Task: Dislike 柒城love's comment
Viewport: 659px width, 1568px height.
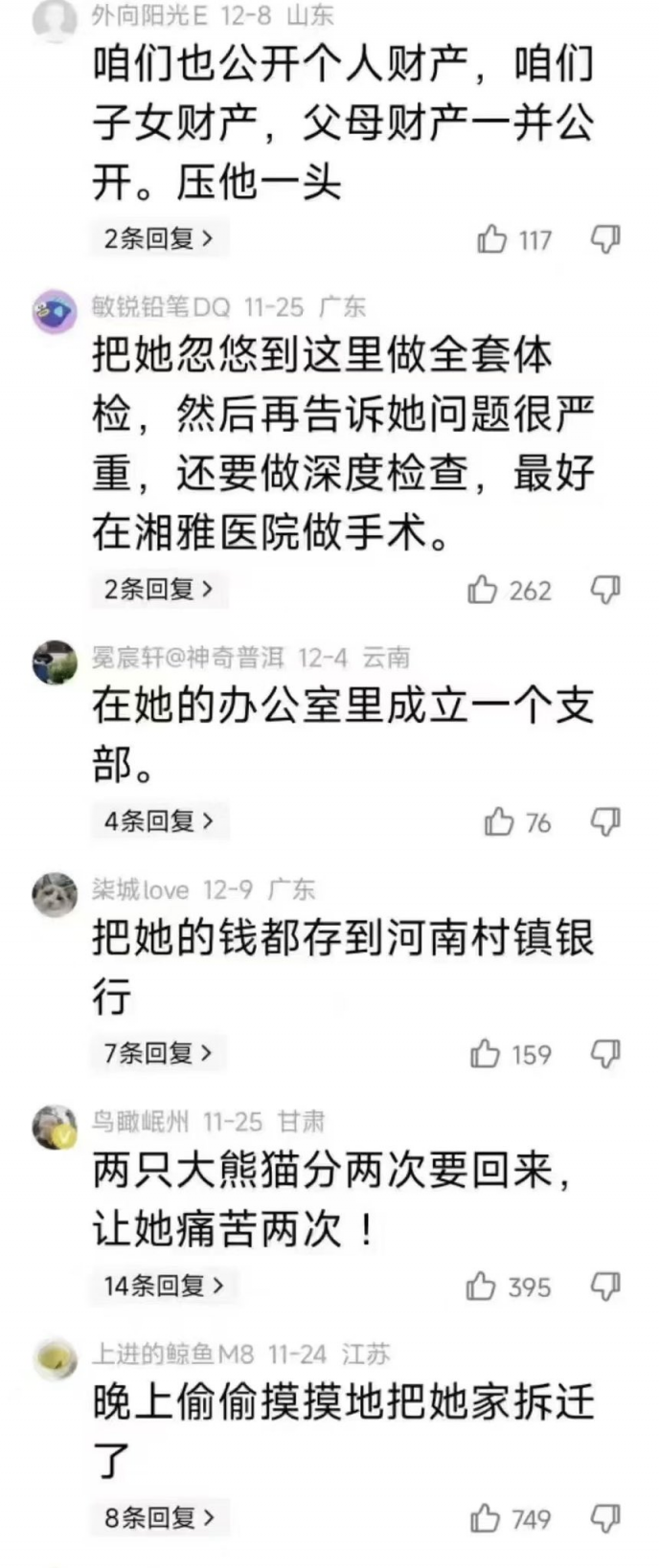Action: click(605, 1054)
